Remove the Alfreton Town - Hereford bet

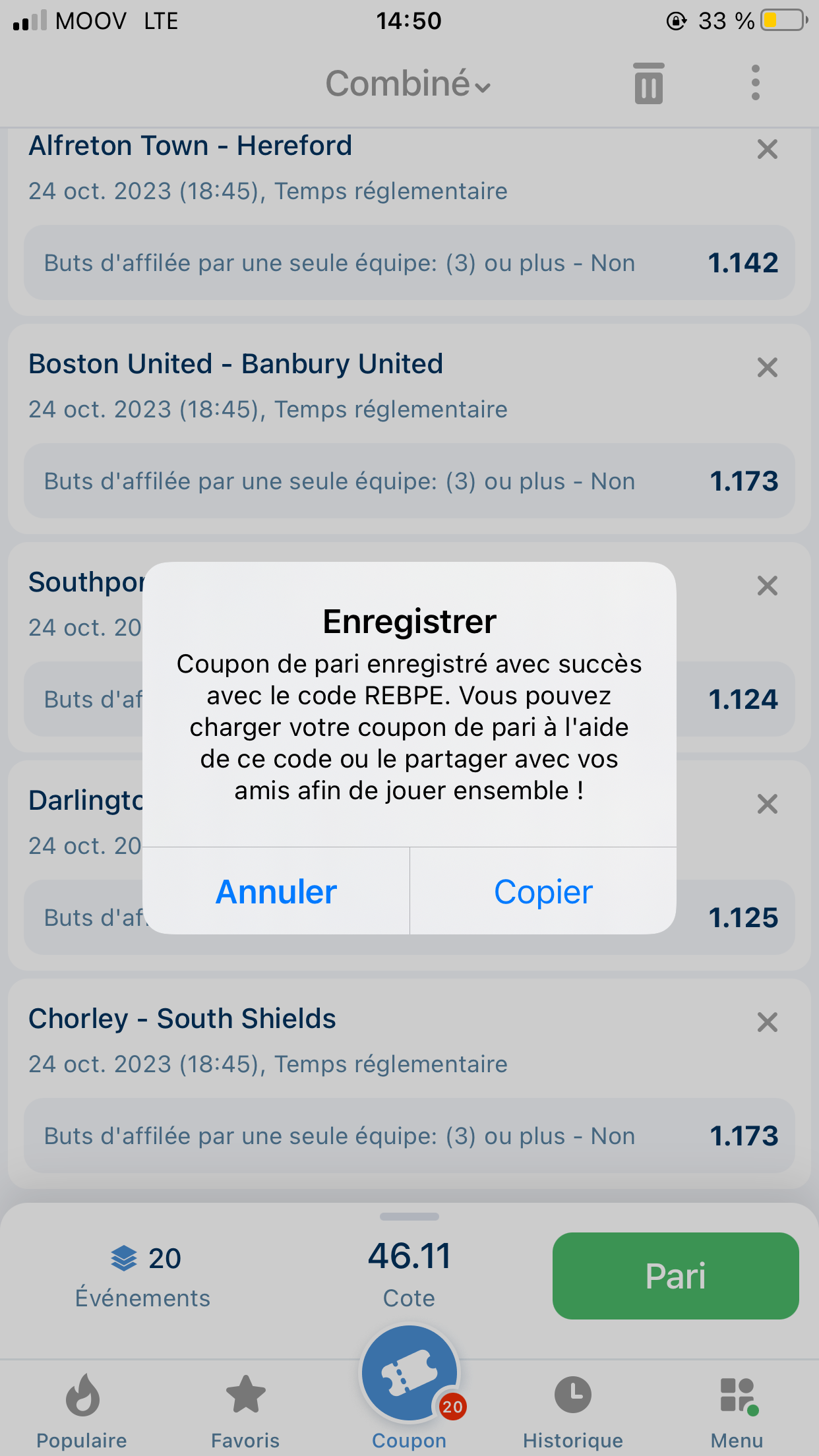click(x=768, y=149)
